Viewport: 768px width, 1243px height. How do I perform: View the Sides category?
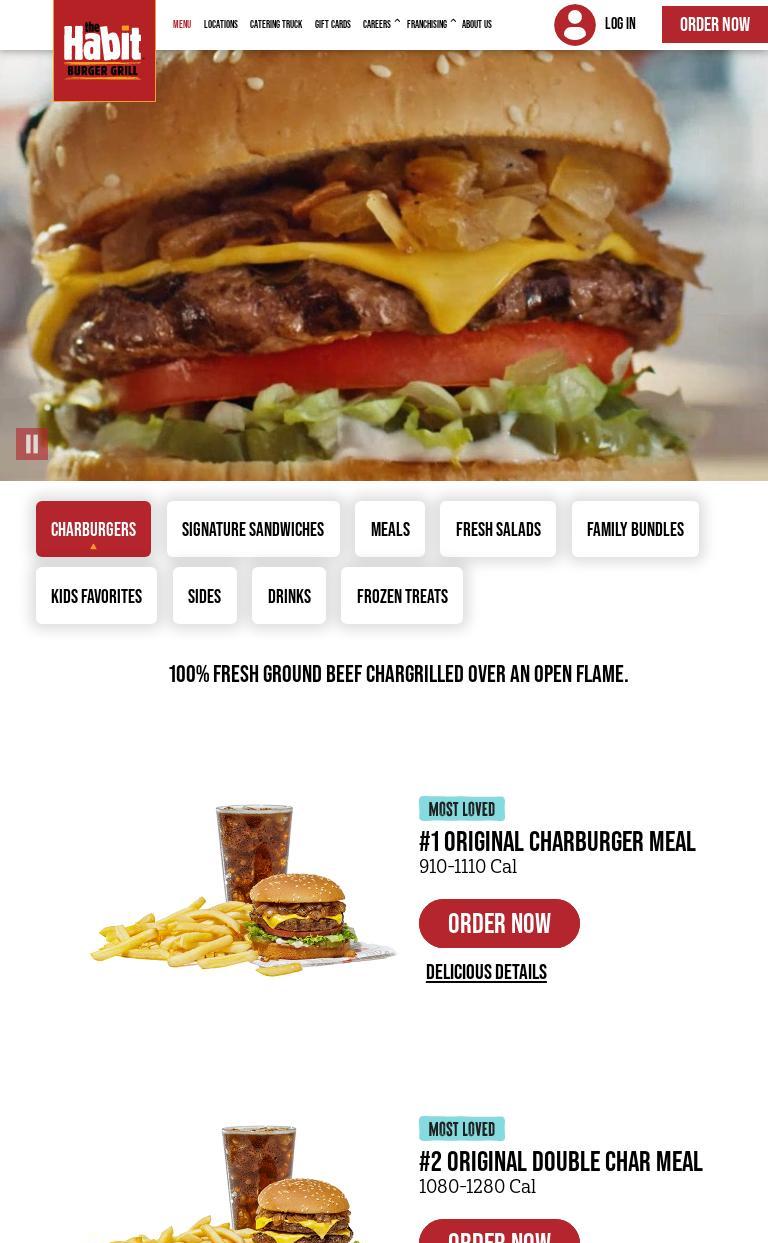204,596
